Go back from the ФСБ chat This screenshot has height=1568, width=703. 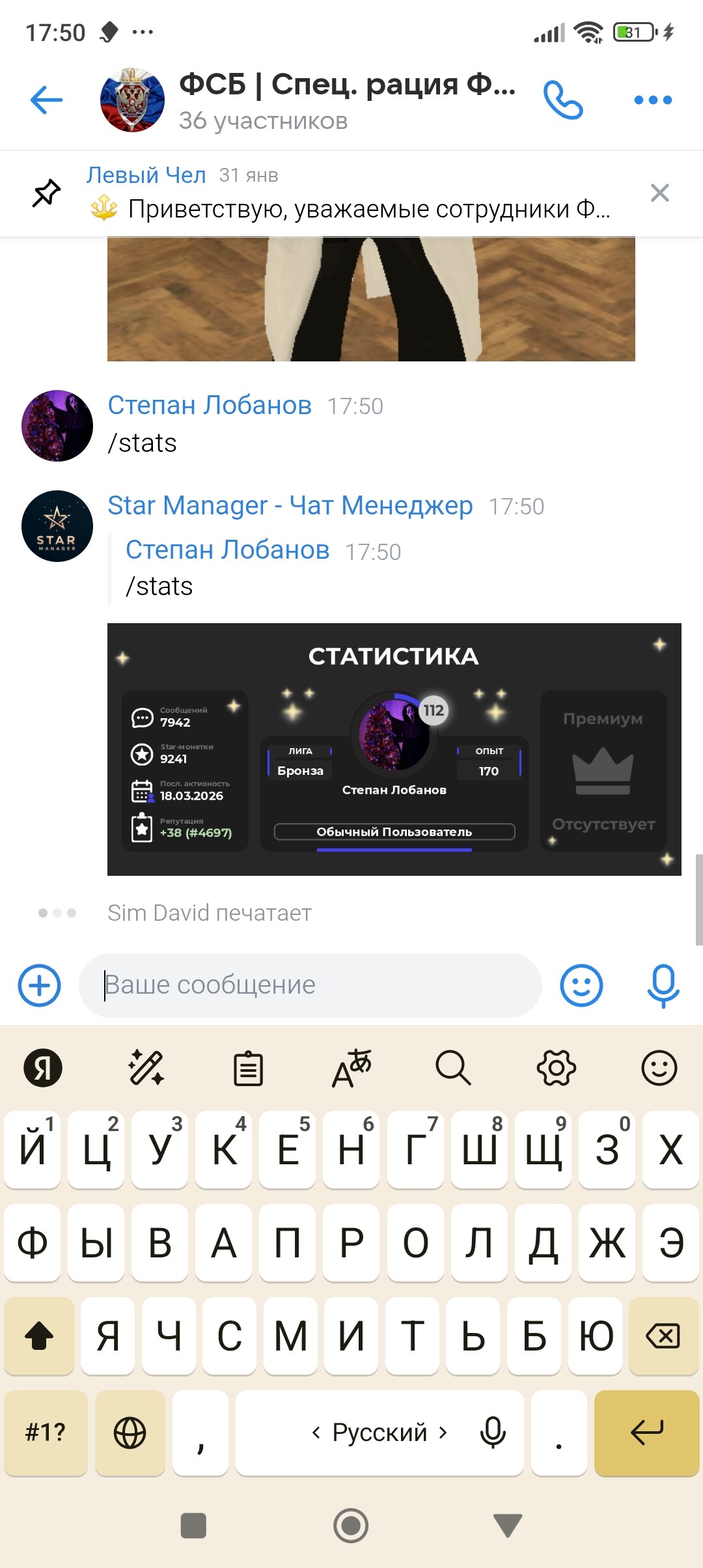[x=46, y=100]
